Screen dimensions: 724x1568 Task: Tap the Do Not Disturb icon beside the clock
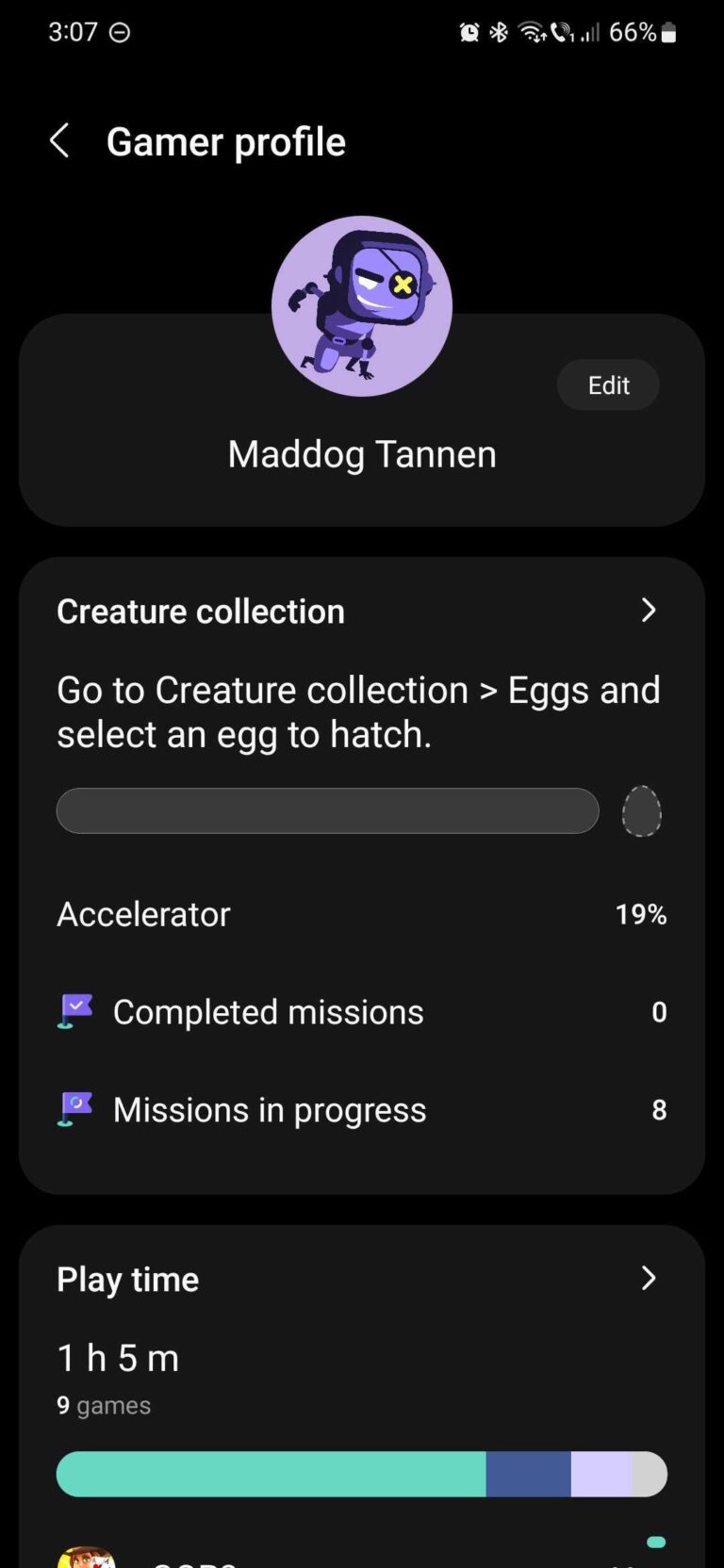119,31
